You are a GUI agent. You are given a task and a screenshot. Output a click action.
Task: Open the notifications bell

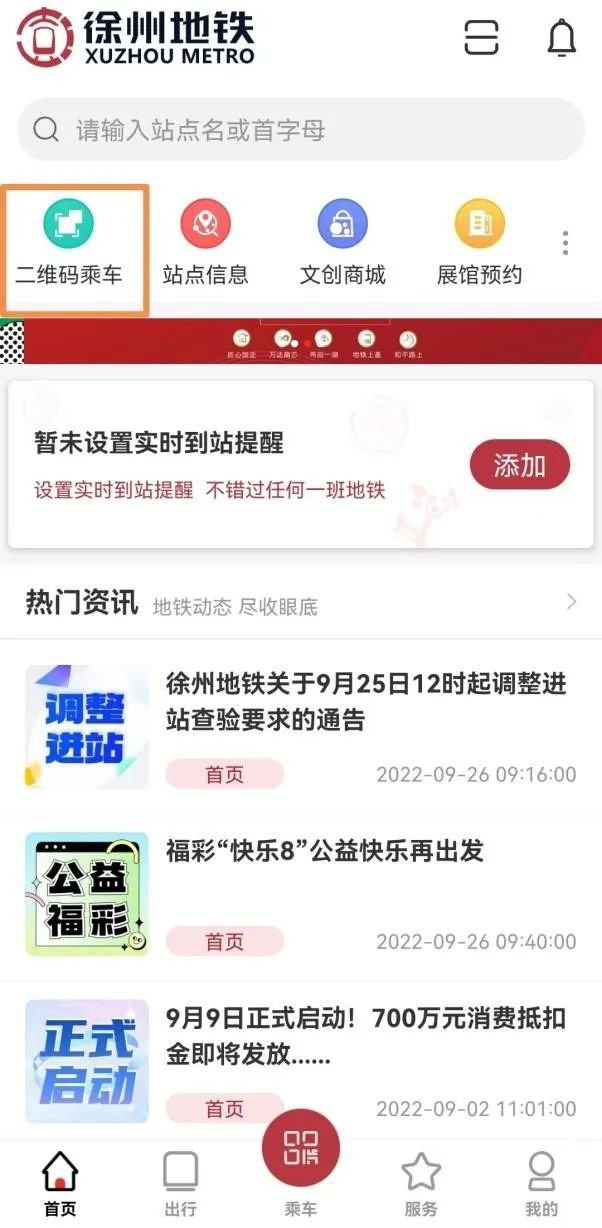[562, 38]
